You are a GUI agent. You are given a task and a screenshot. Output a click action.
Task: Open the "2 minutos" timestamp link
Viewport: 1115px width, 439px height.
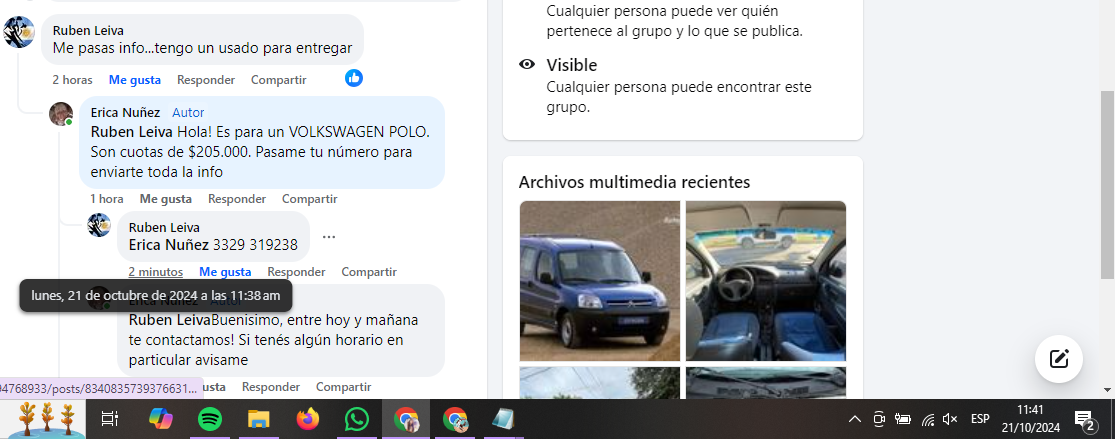click(155, 272)
